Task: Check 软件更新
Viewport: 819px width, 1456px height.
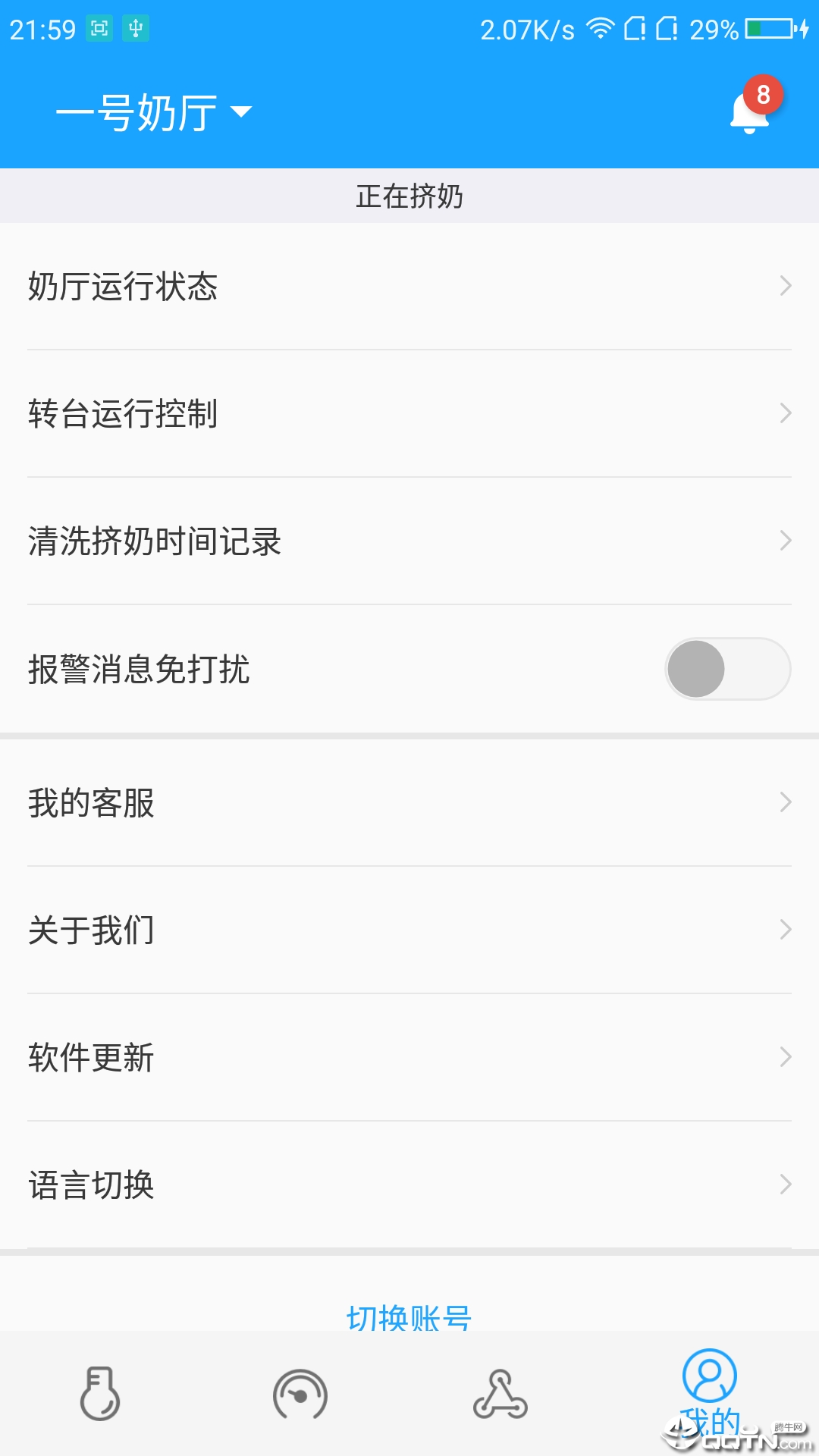Action: (409, 1058)
